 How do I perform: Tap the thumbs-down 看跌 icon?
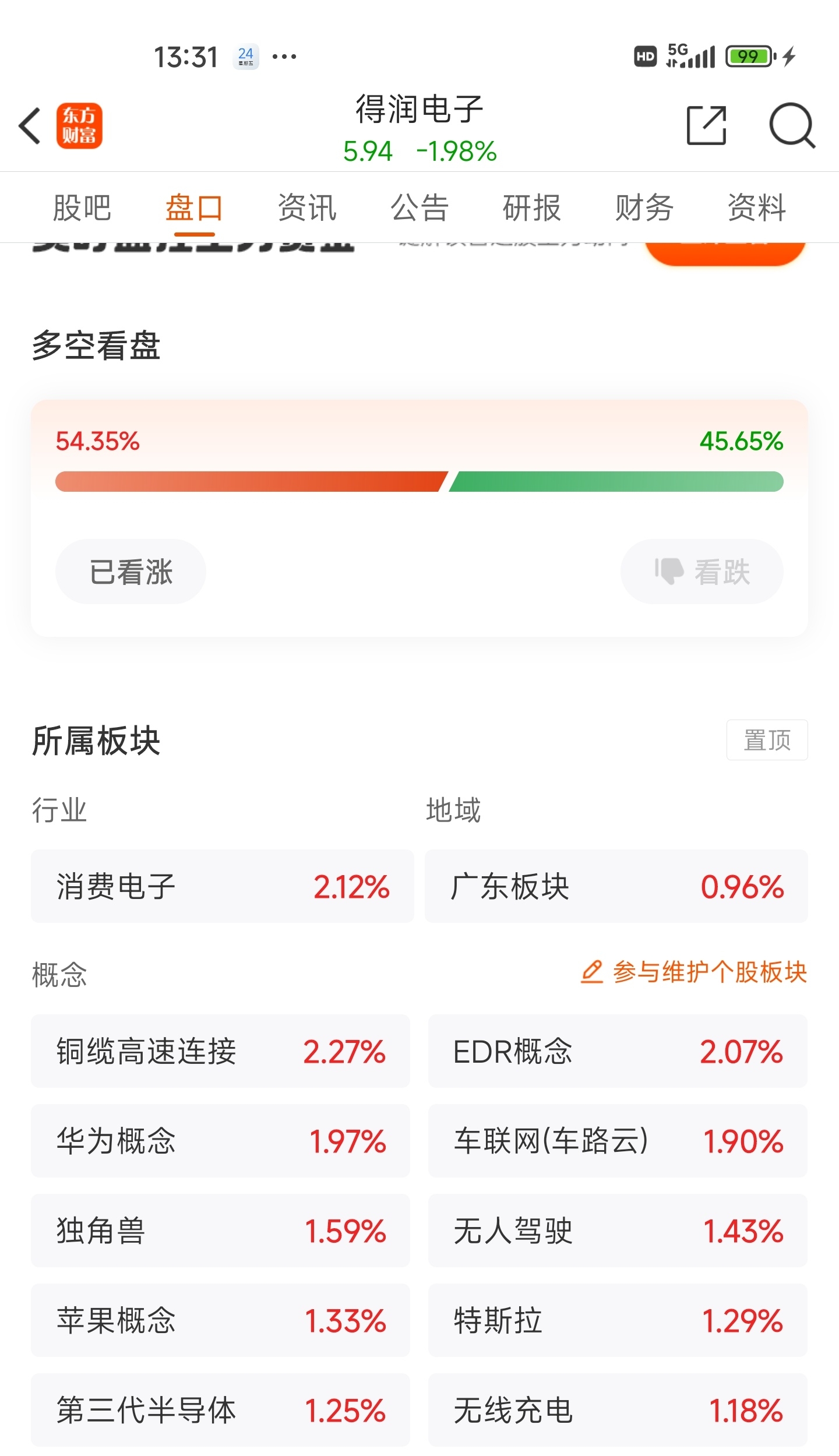click(x=671, y=571)
